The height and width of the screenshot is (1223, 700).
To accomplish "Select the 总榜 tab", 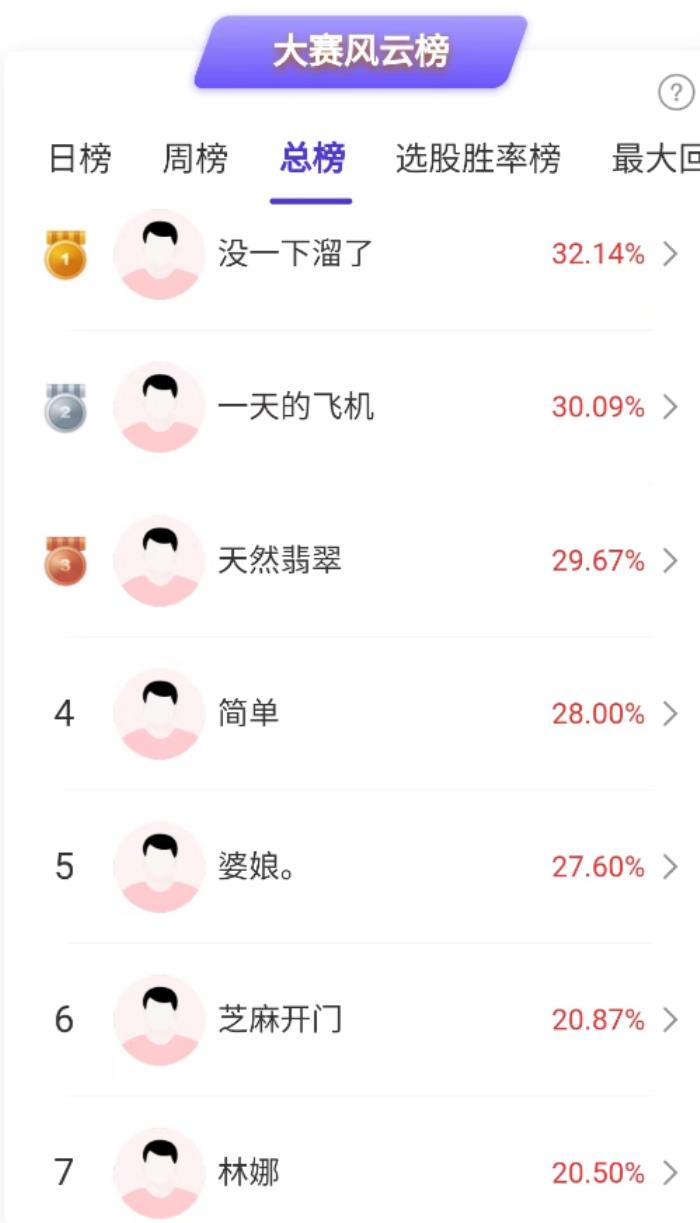I will coord(312,159).
